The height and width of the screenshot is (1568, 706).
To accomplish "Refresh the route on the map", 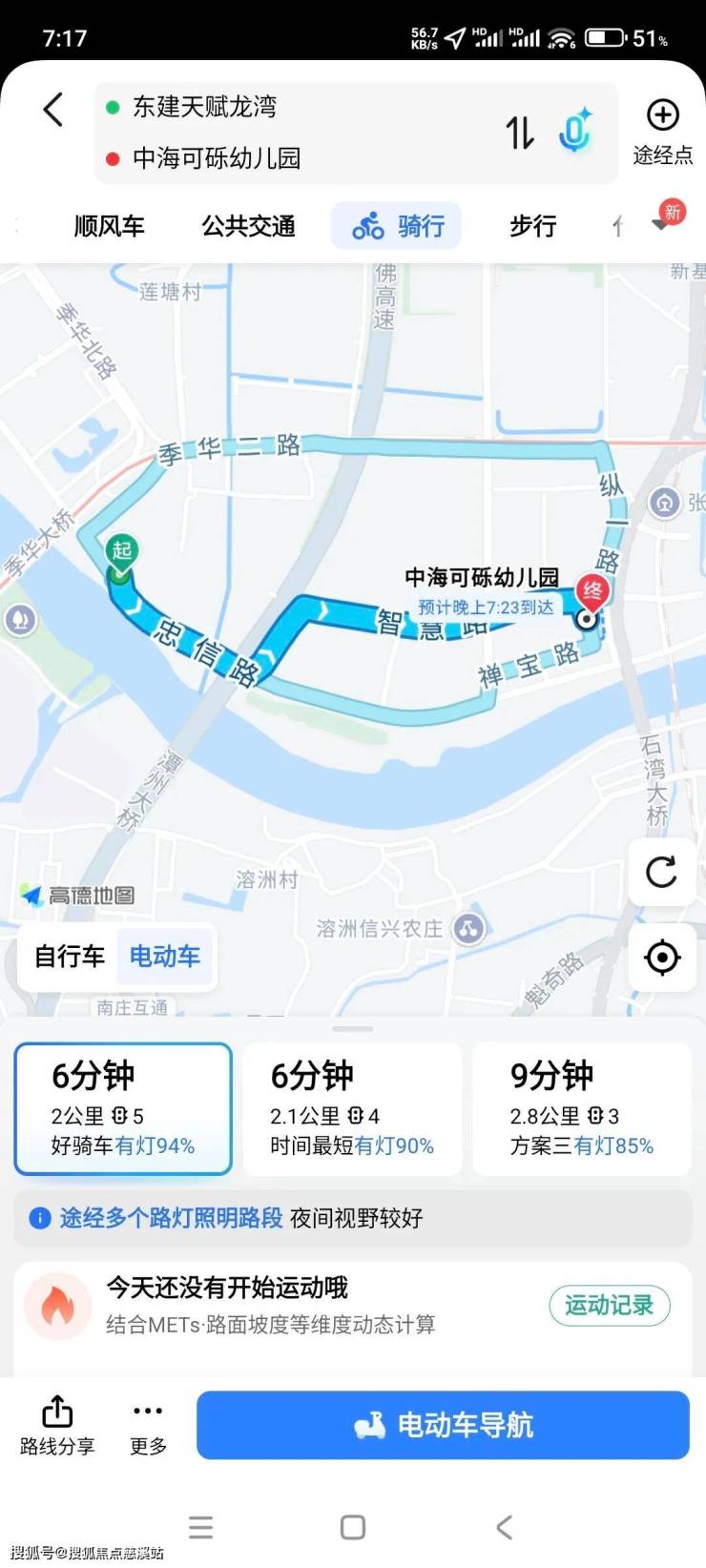I will [661, 872].
